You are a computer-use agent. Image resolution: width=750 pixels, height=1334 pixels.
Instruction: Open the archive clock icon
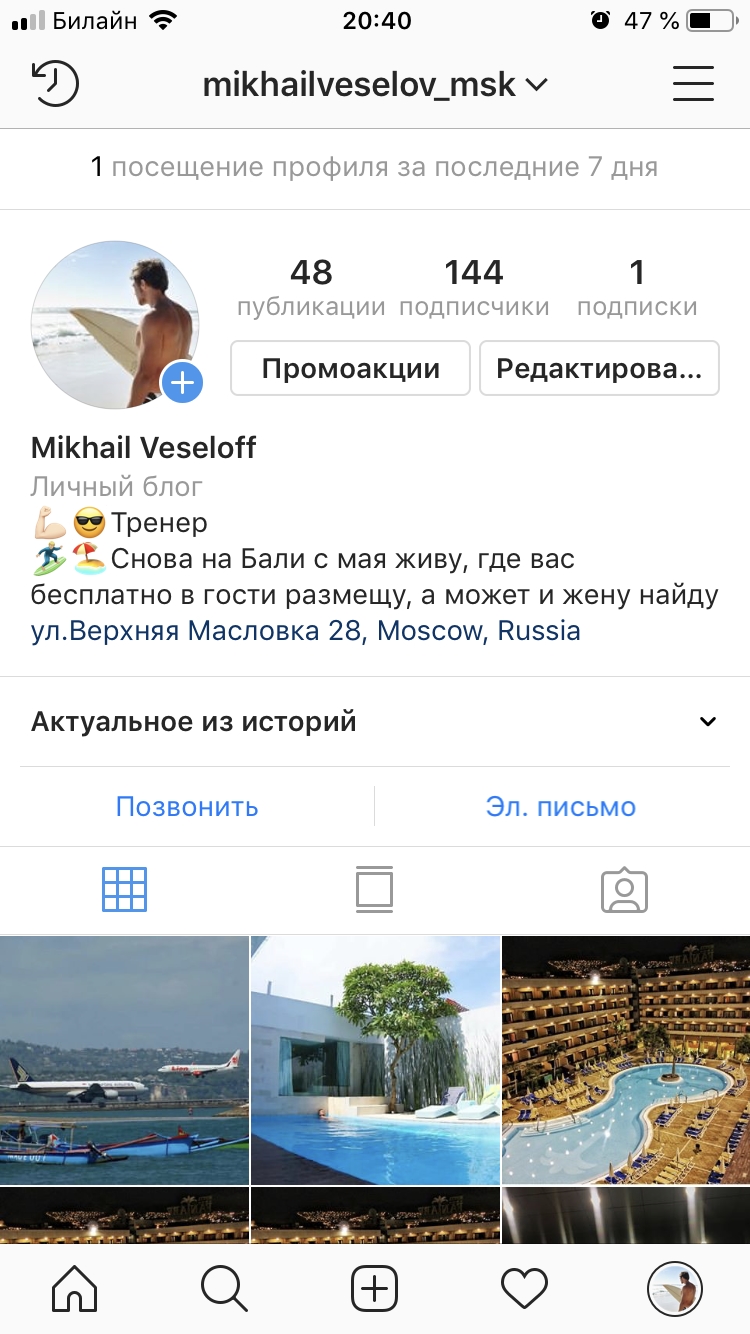point(55,84)
